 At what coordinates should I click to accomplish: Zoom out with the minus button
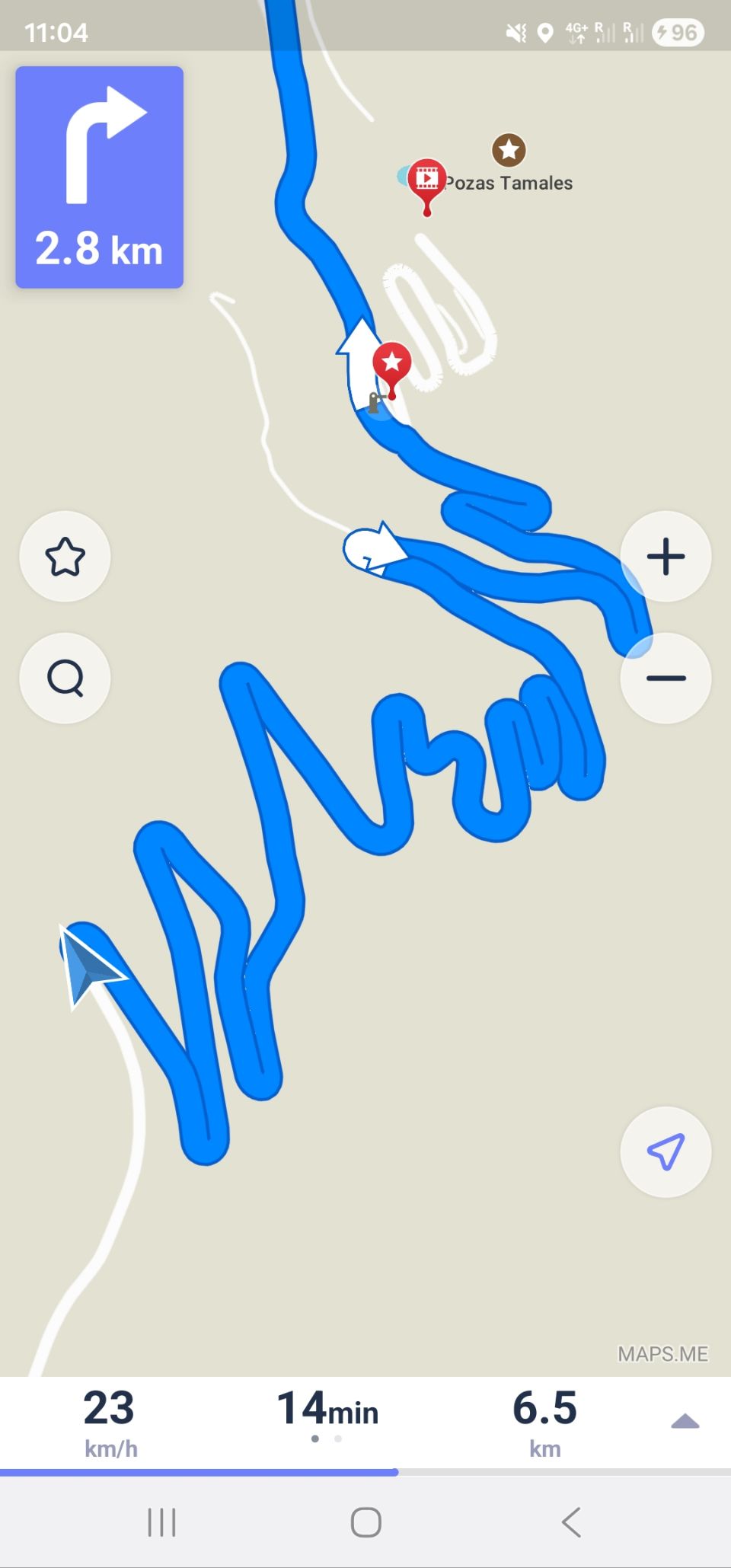pyautogui.click(x=666, y=678)
